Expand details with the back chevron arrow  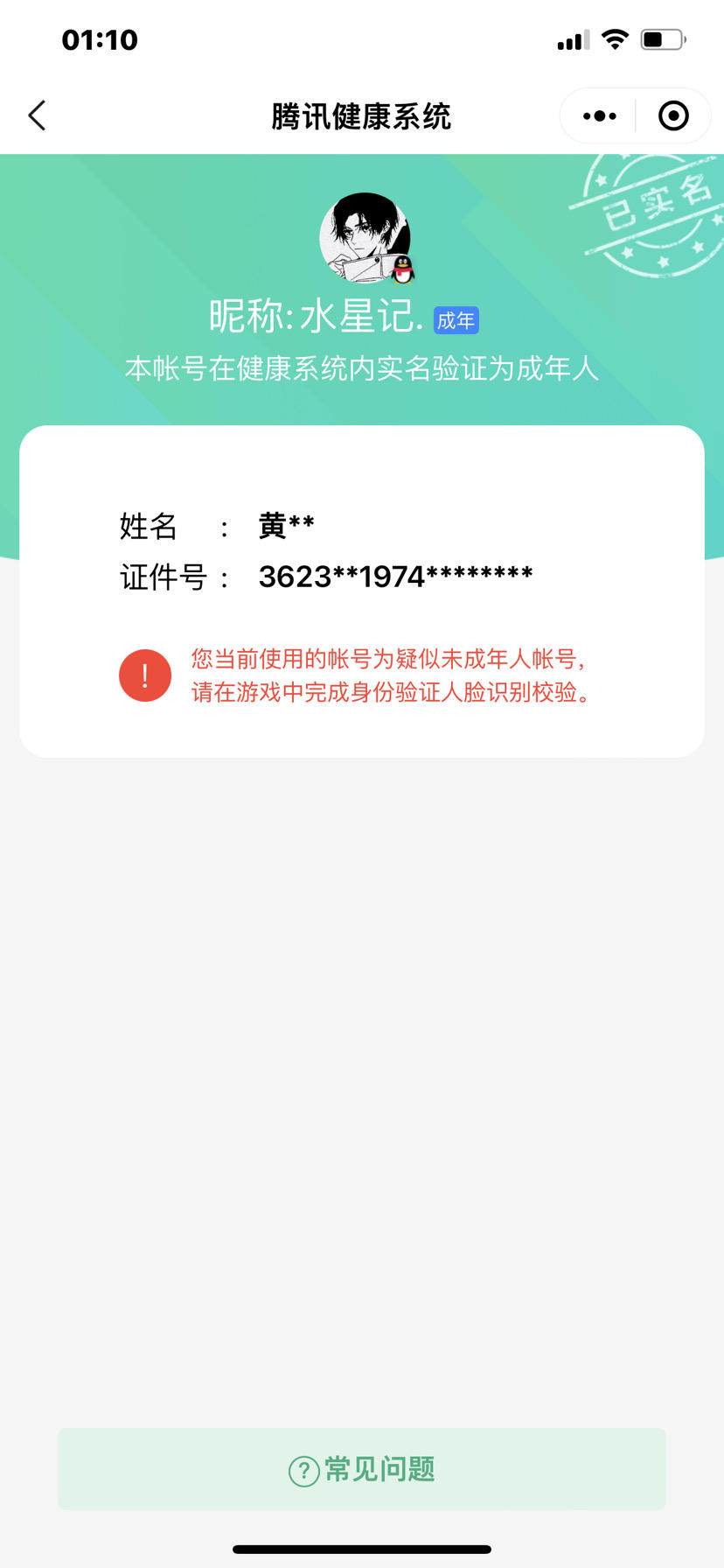click(36, 115)
